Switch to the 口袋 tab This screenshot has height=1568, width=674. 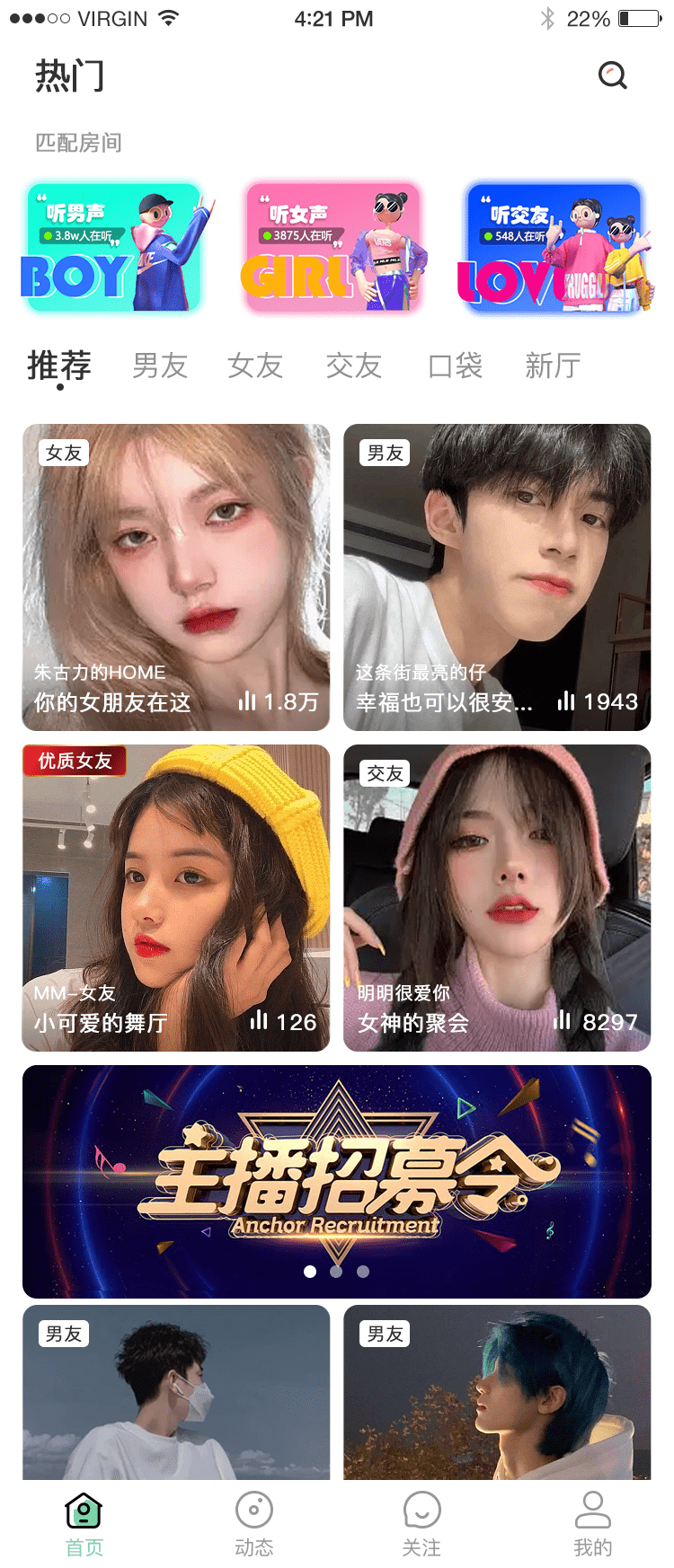click(x=455, y=366)
